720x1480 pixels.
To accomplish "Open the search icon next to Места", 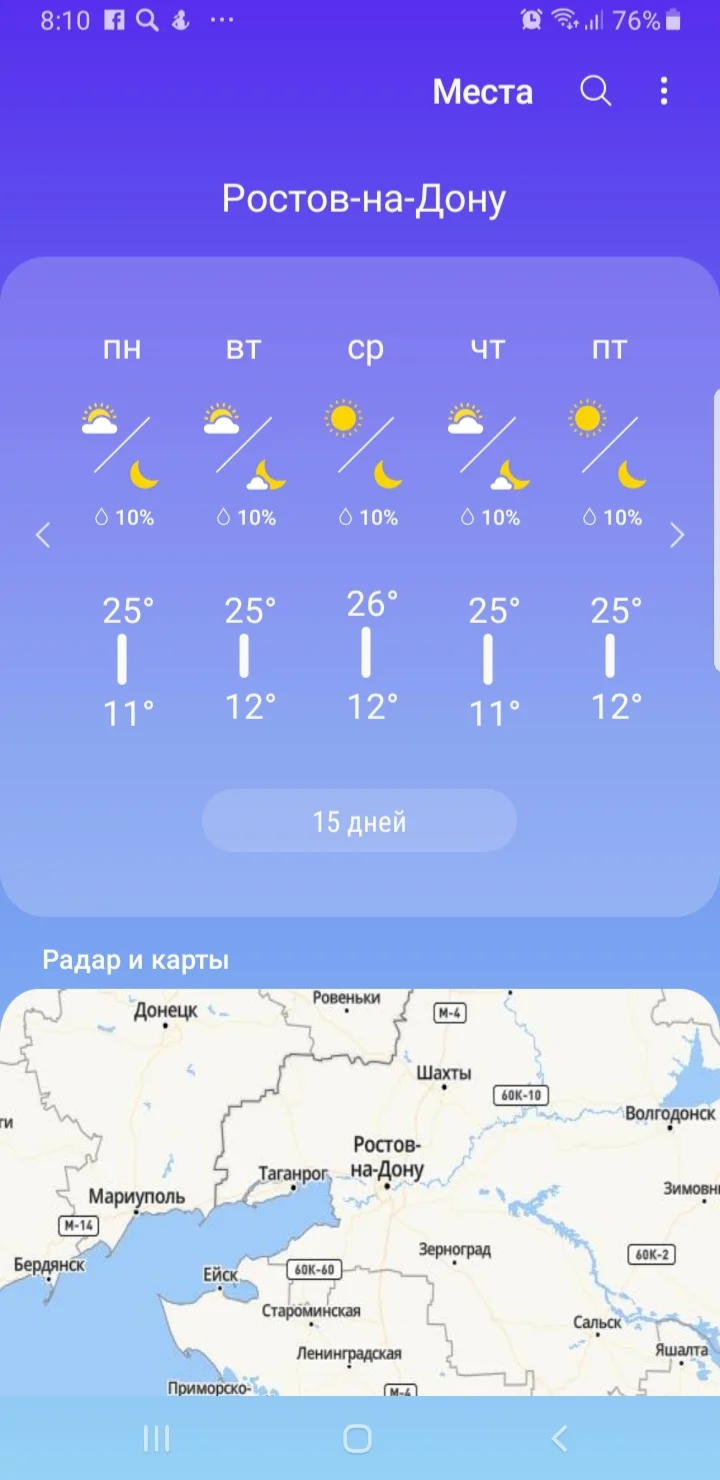I will coord(596,91).
